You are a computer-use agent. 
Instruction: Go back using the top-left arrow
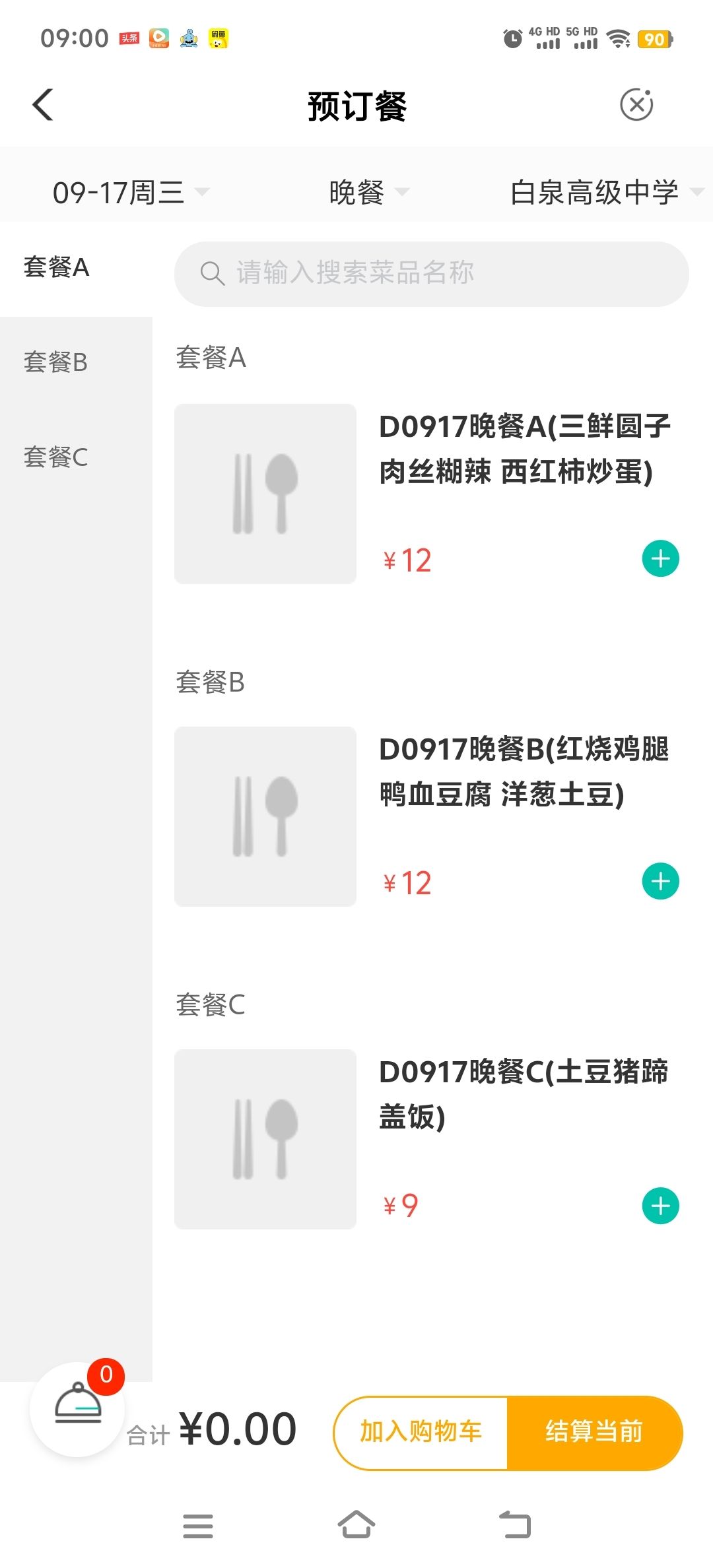43,105
